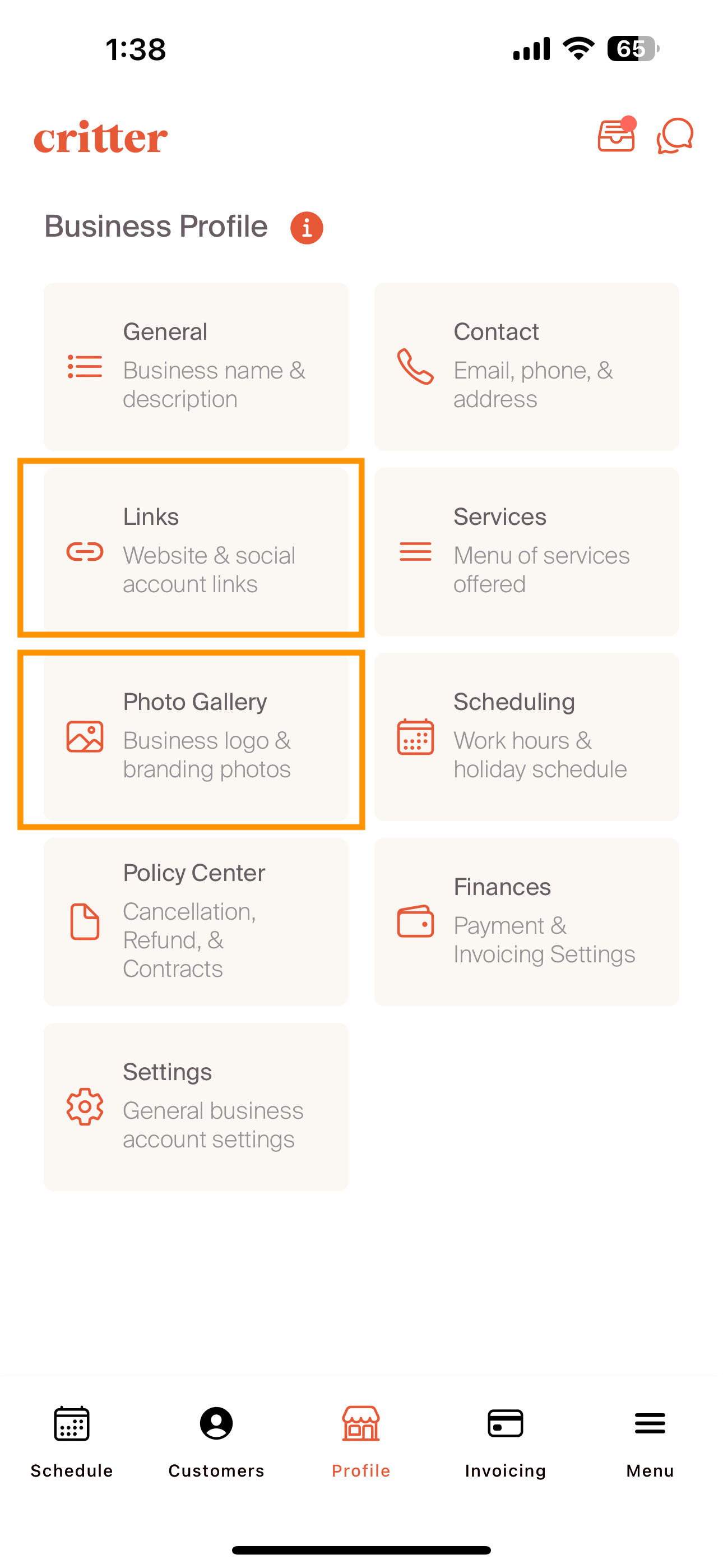Tap the info icon beside Business Profile
This screenshot has height=1568, width=723.
[x=306, y=228]
